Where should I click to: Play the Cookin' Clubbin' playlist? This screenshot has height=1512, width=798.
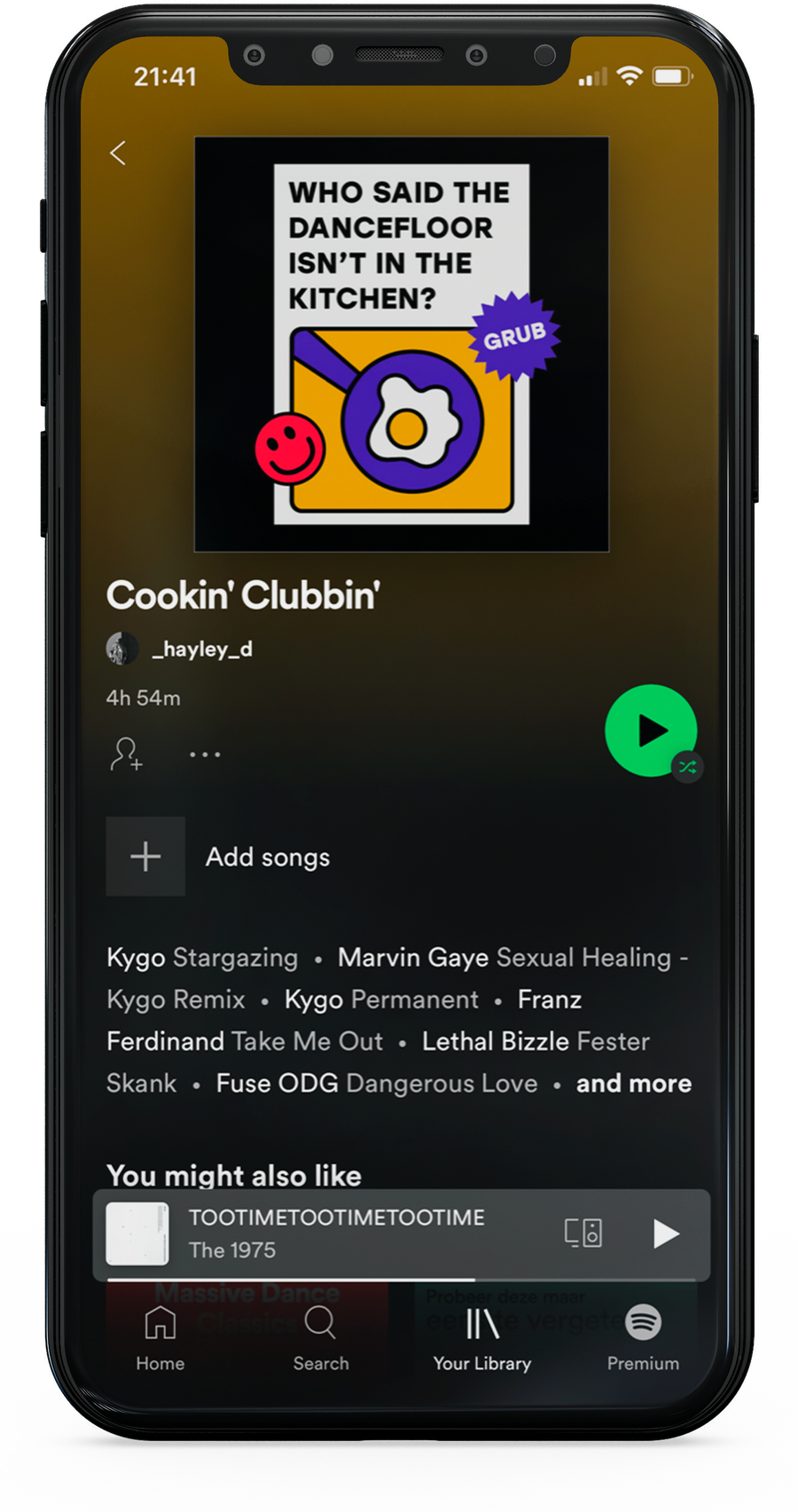(651, 731)
